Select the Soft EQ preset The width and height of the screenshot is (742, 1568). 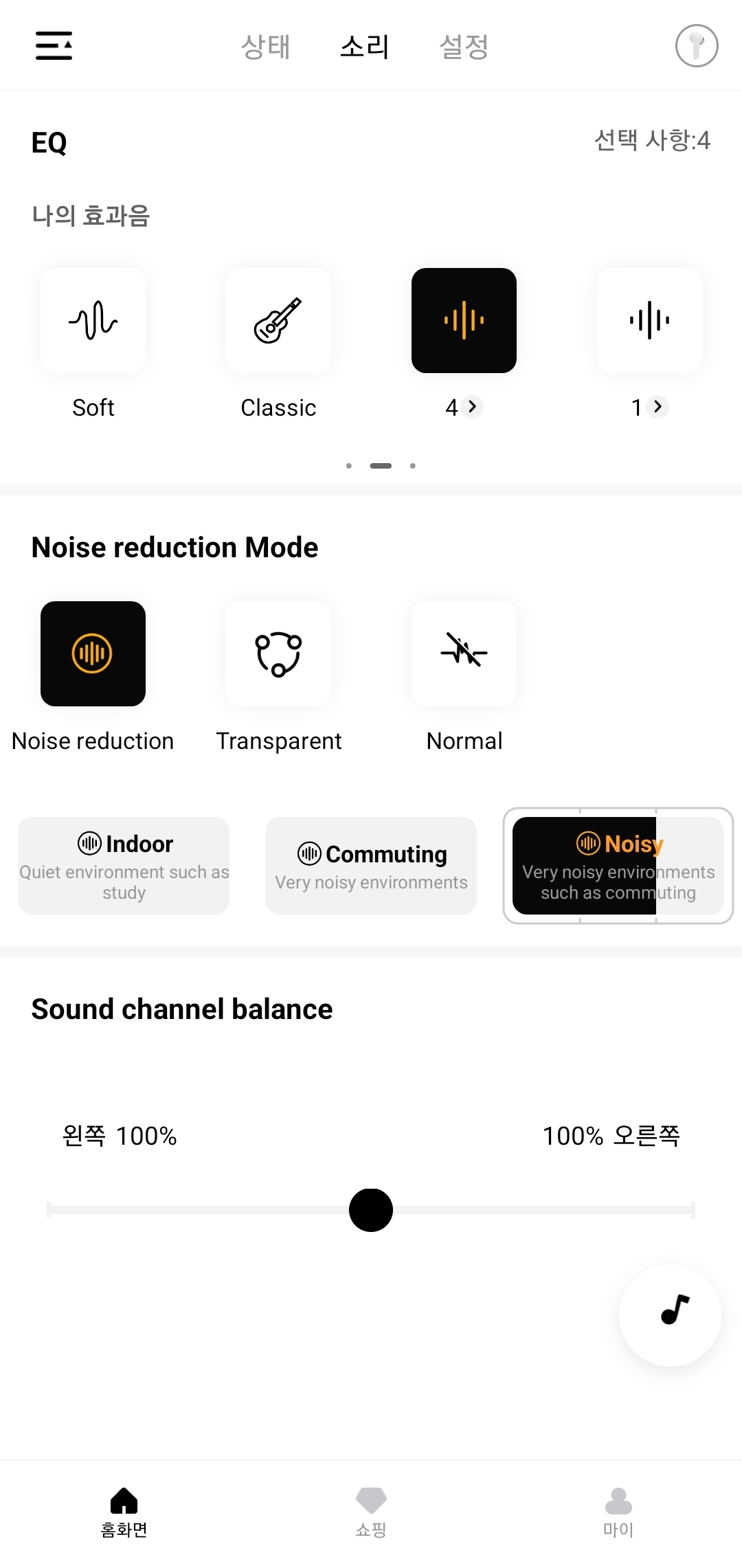click(93, 320)
